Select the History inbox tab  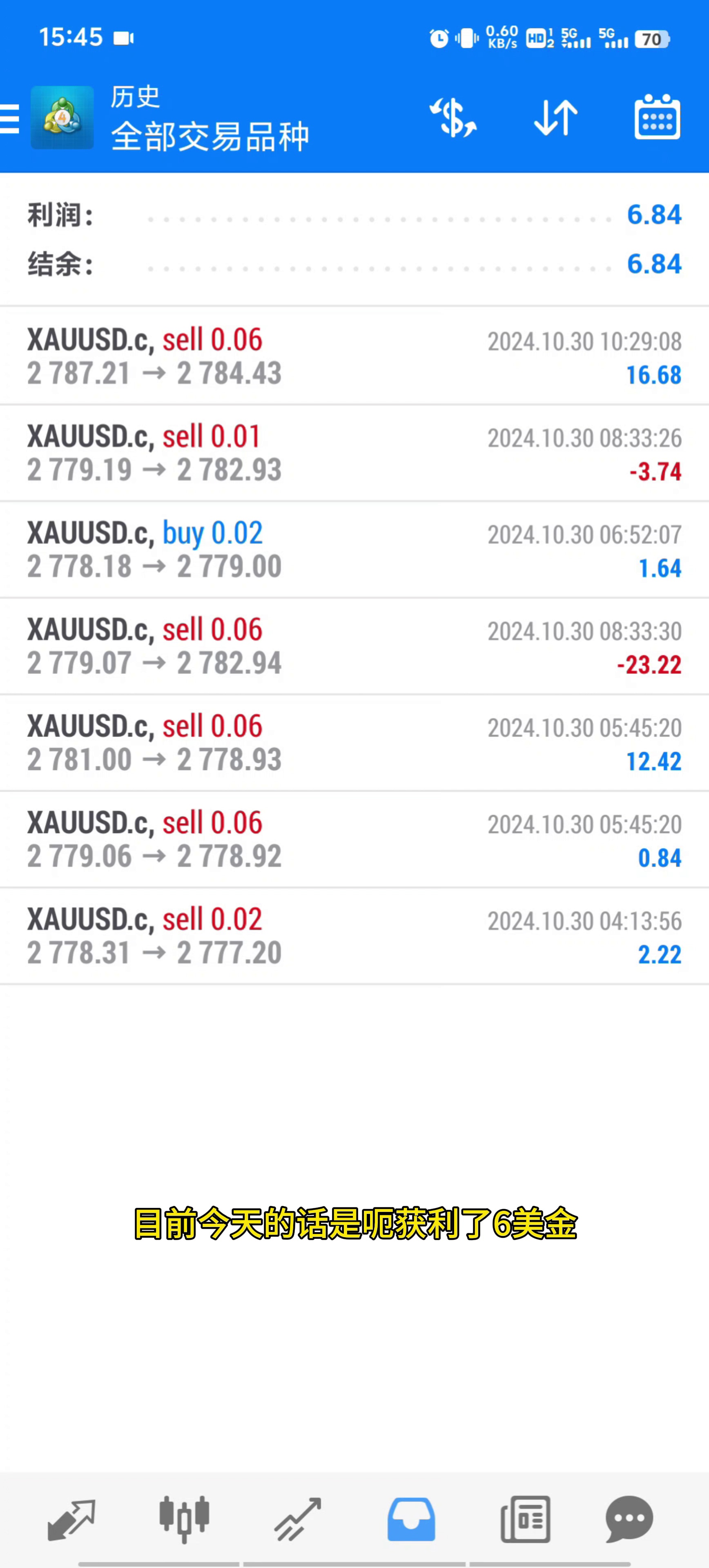(x=411, y=1519)
